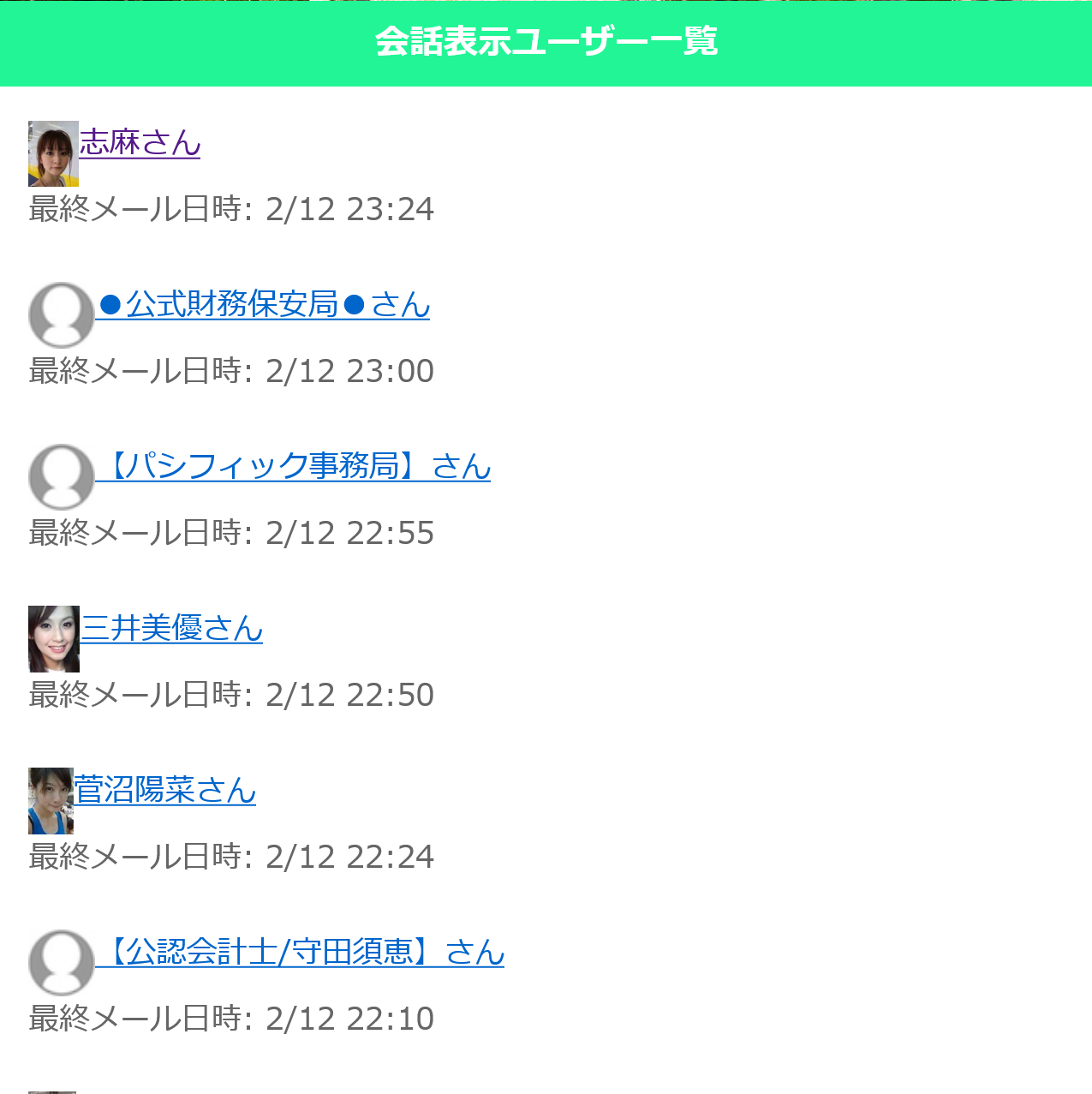
Task: Open conversation with 志麻さん
Action: 140,142
